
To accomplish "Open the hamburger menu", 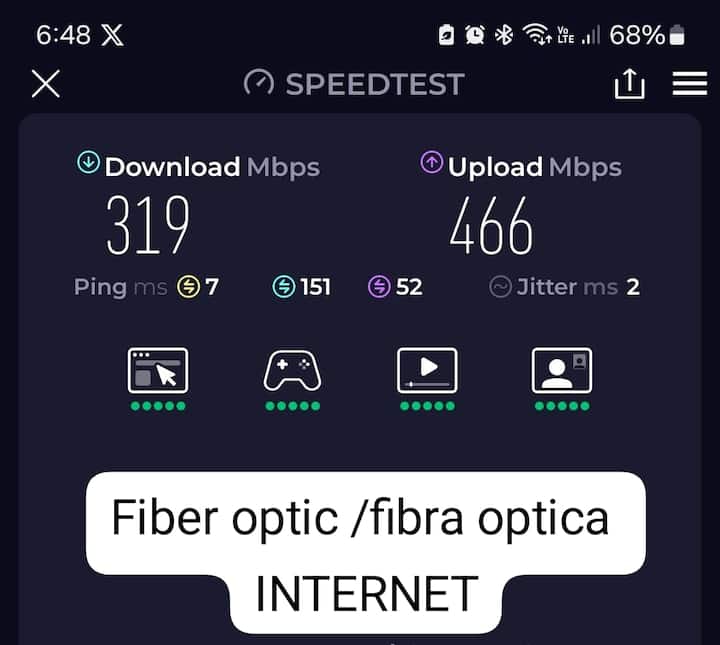I will [690, 84].
